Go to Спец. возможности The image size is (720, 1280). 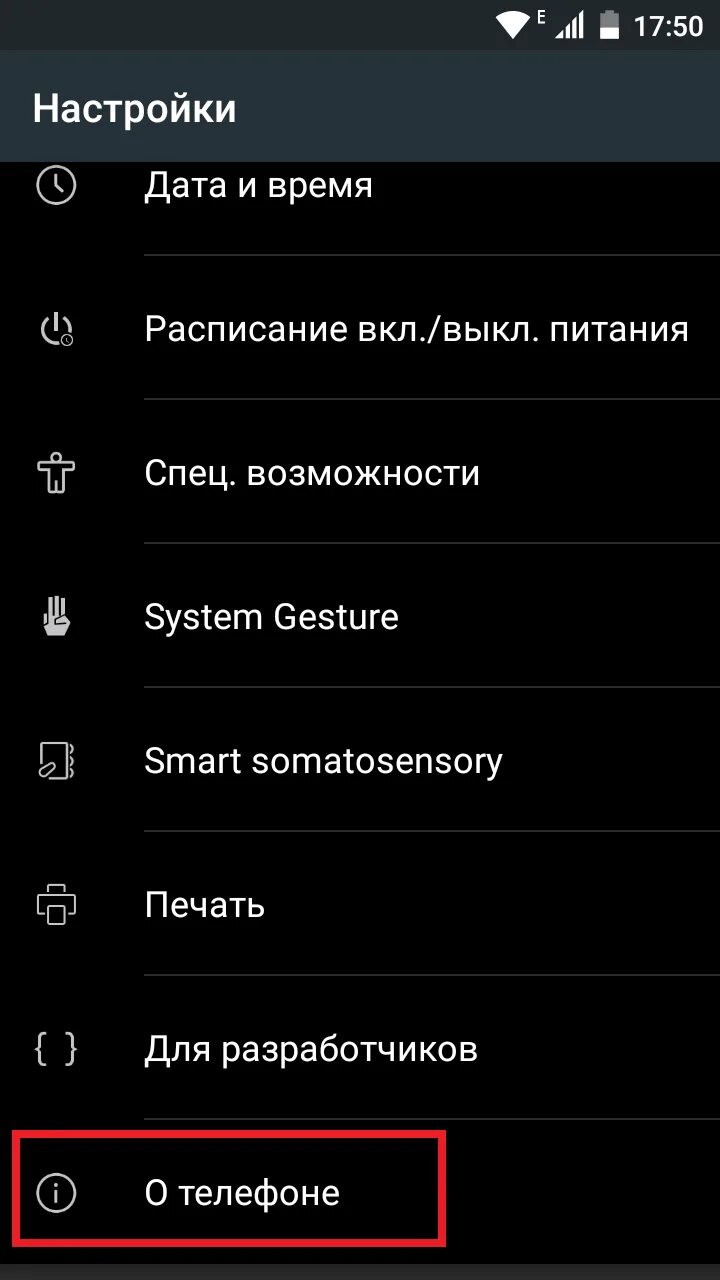coord(360,472)
